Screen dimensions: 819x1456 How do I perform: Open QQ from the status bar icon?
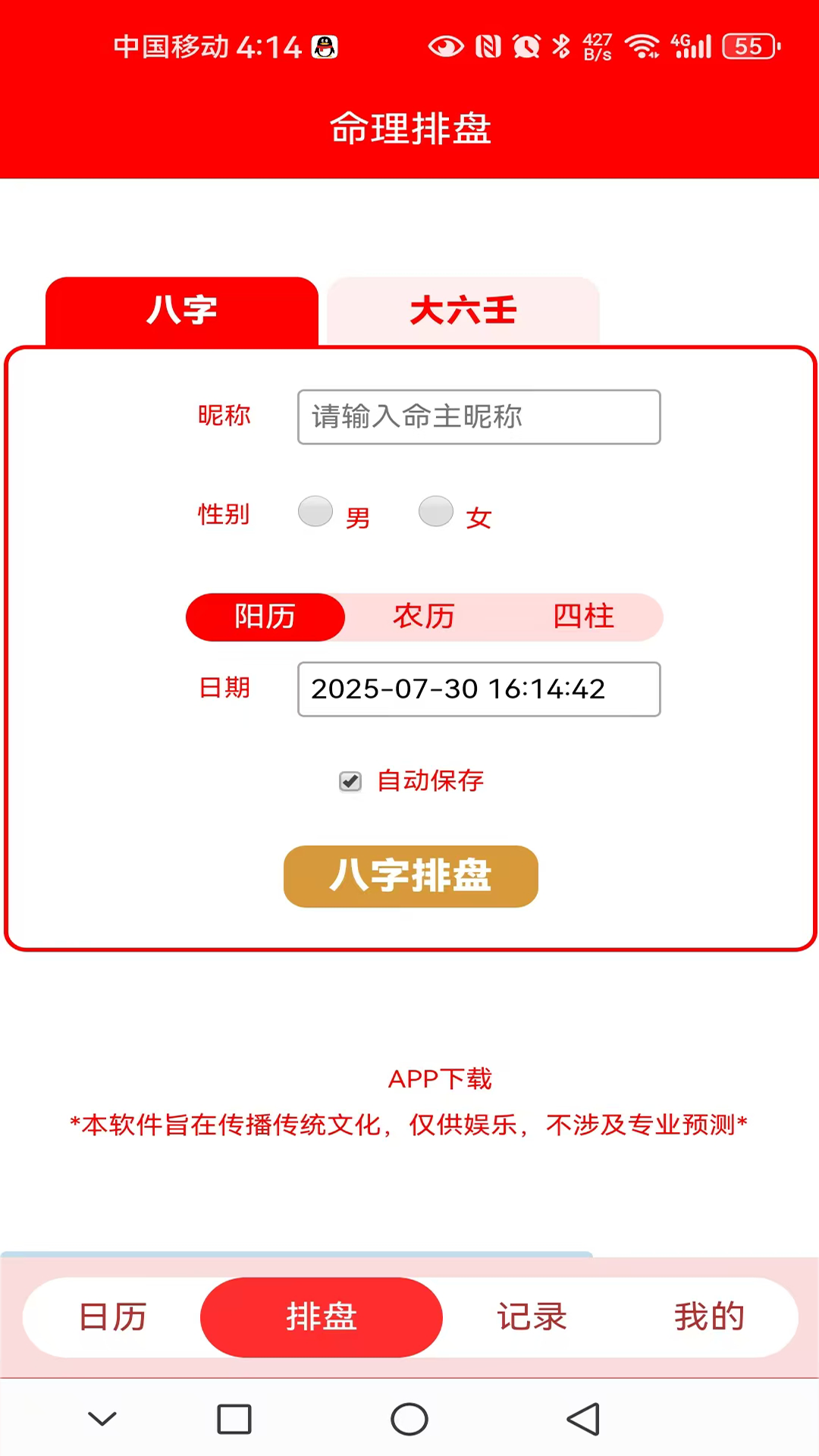pos(325,46)
